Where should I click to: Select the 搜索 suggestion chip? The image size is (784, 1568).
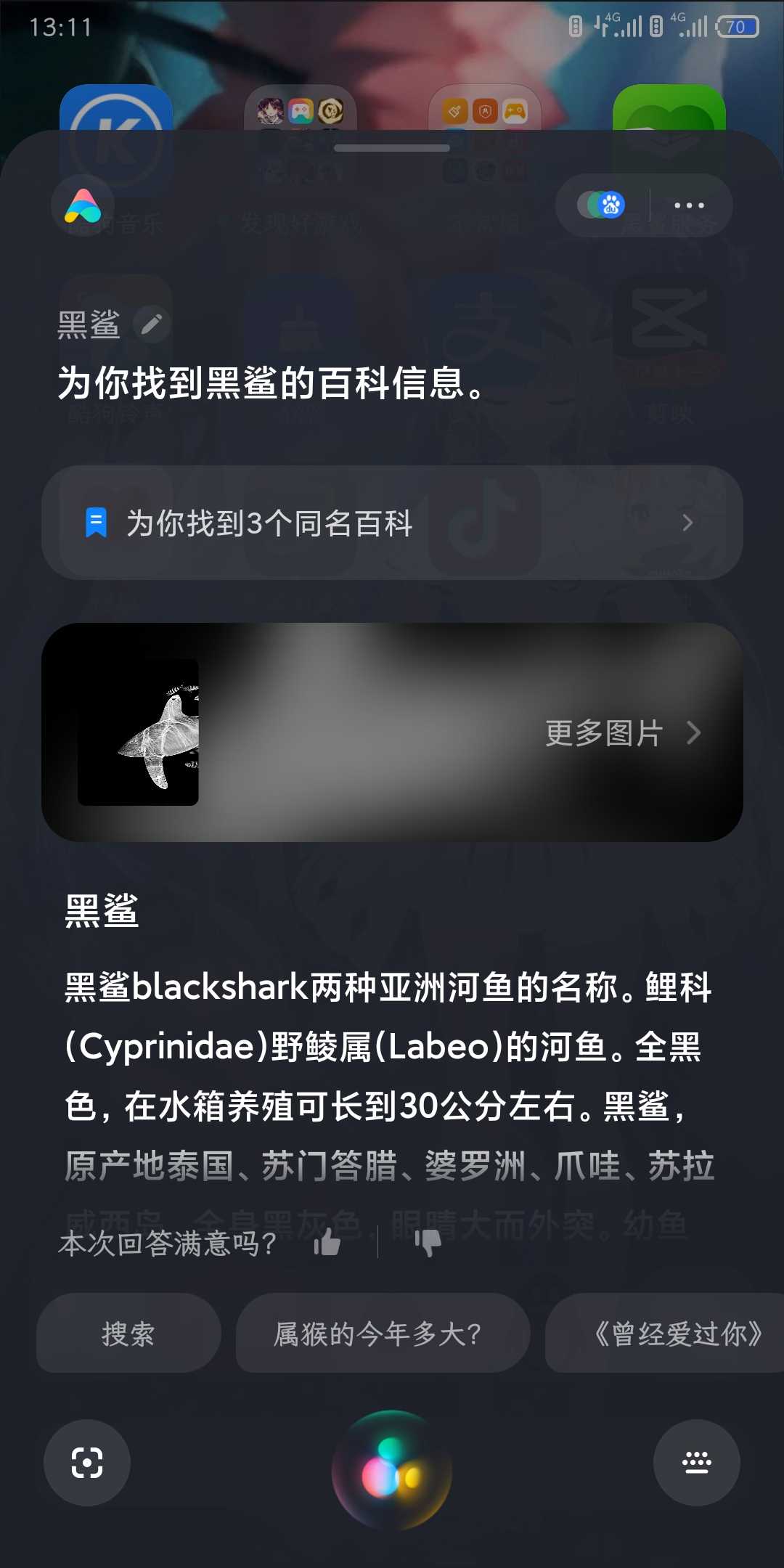coord(128,1333)
